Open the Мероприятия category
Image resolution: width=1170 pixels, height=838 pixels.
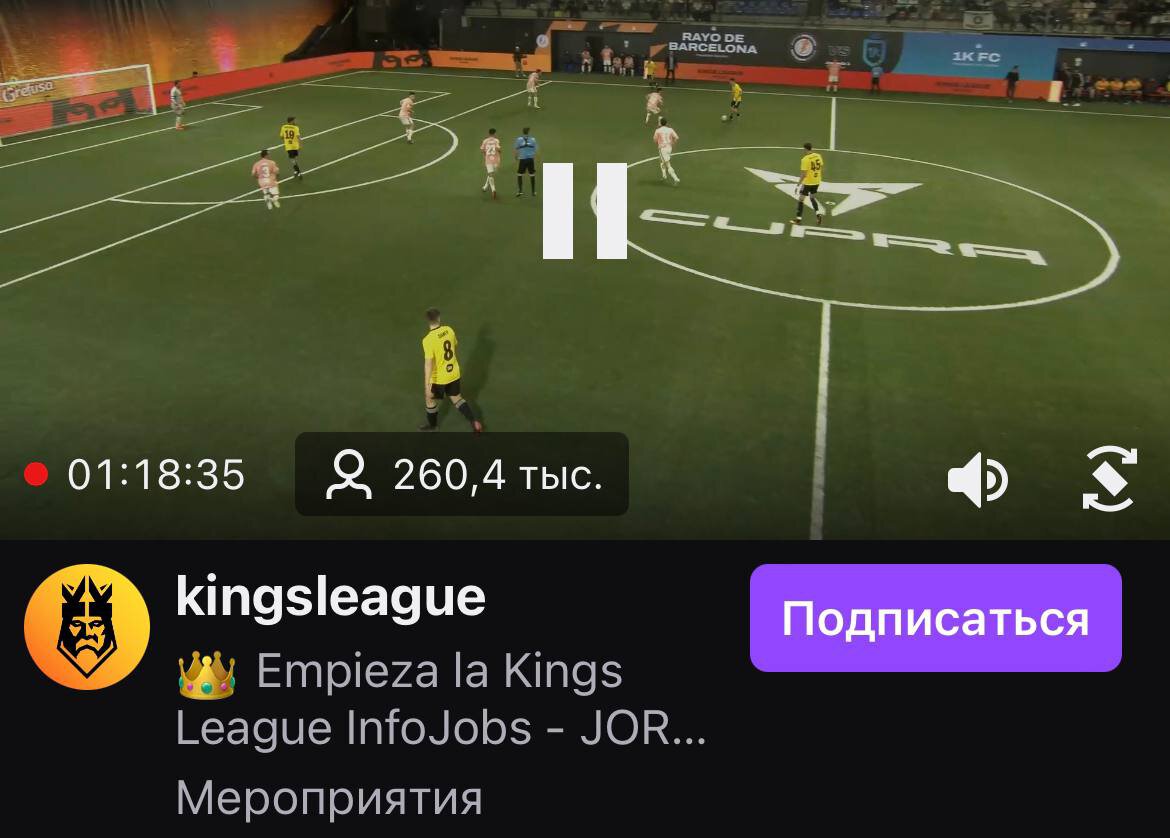[329, 798]
